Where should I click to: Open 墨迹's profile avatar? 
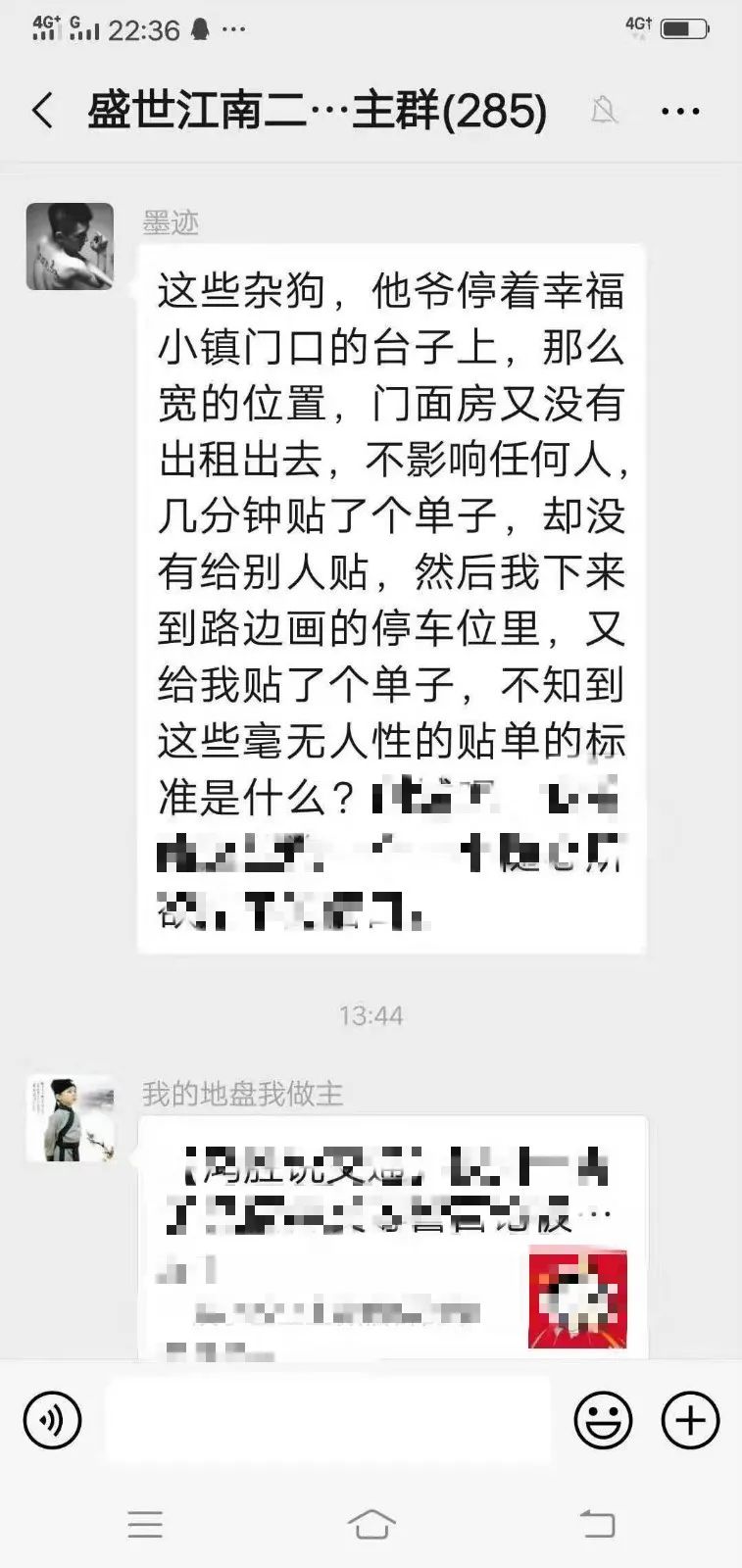pyautogui.click(x=70, y=247)
